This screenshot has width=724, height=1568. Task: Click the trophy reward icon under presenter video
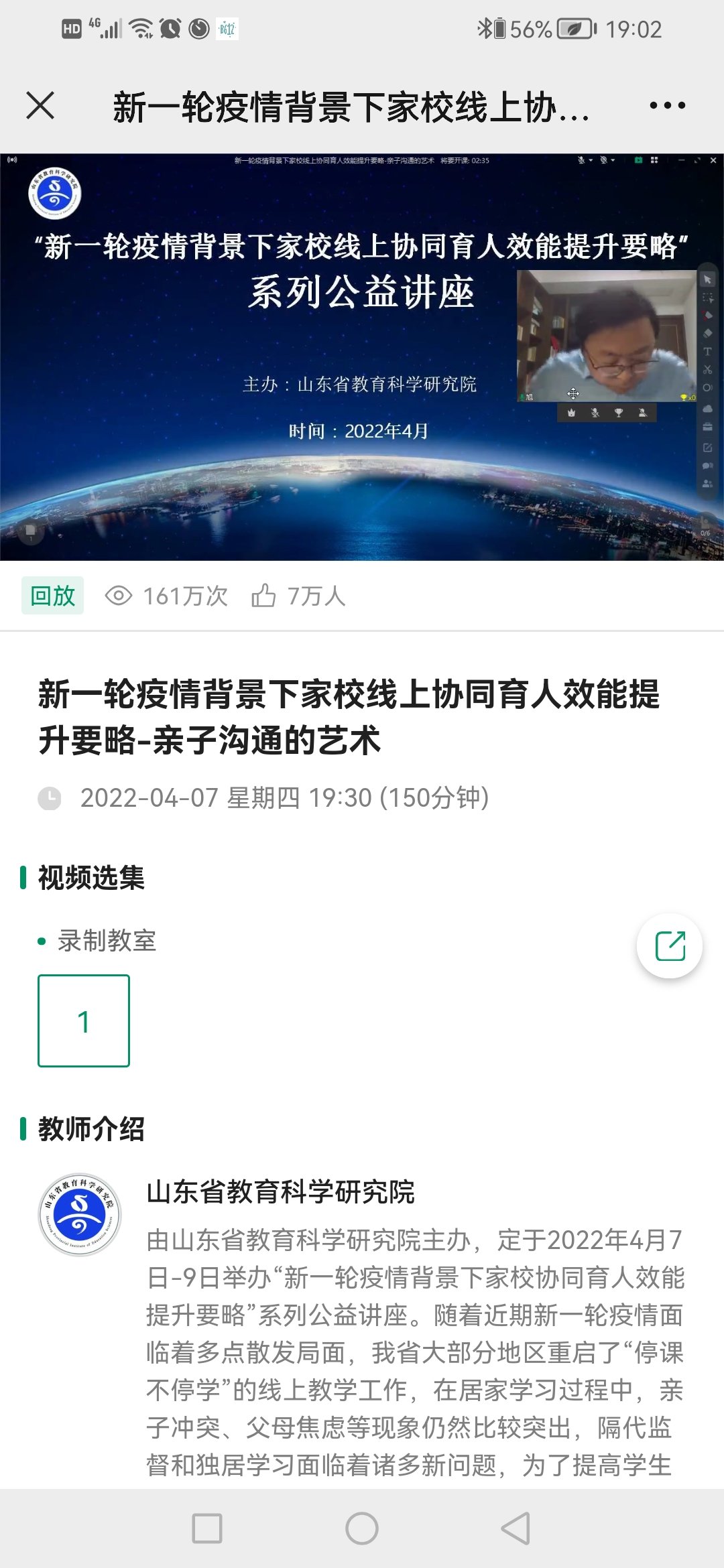(x=618, y=413)
